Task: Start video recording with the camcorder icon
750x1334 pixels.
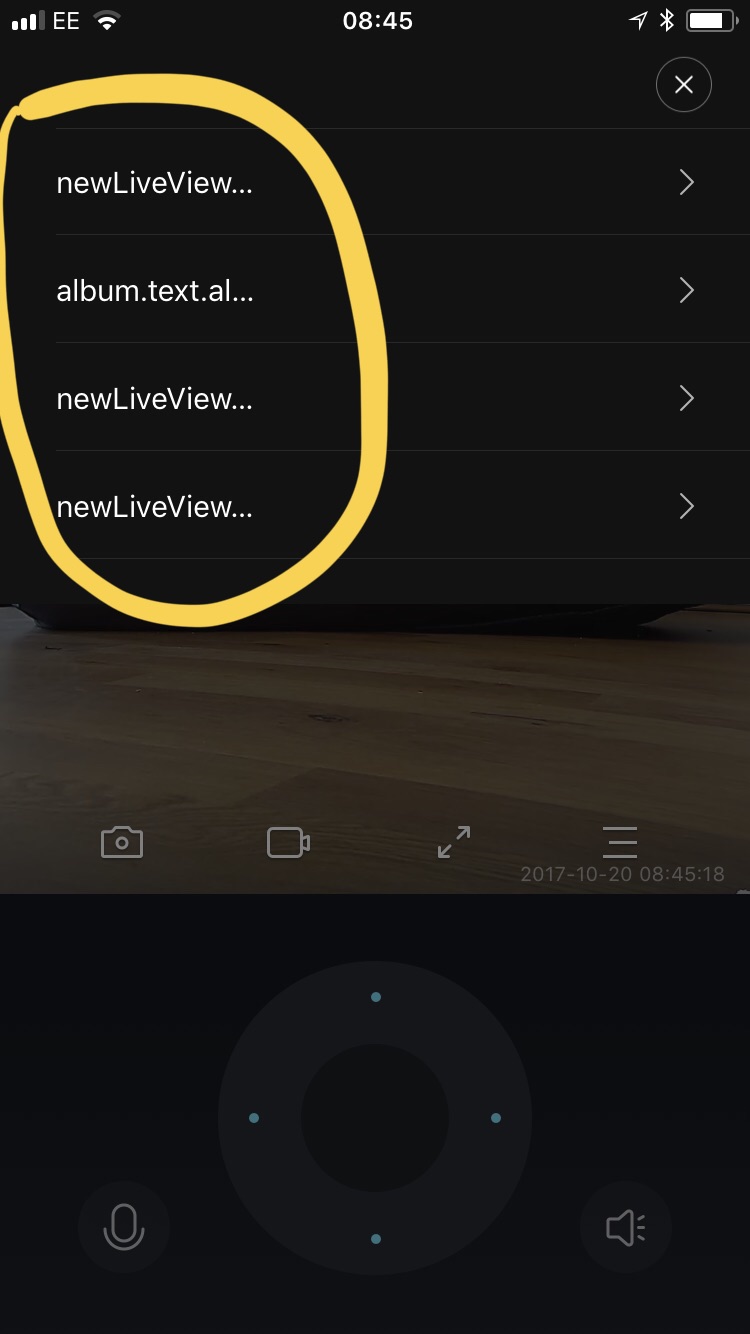Action: point(288,842)
